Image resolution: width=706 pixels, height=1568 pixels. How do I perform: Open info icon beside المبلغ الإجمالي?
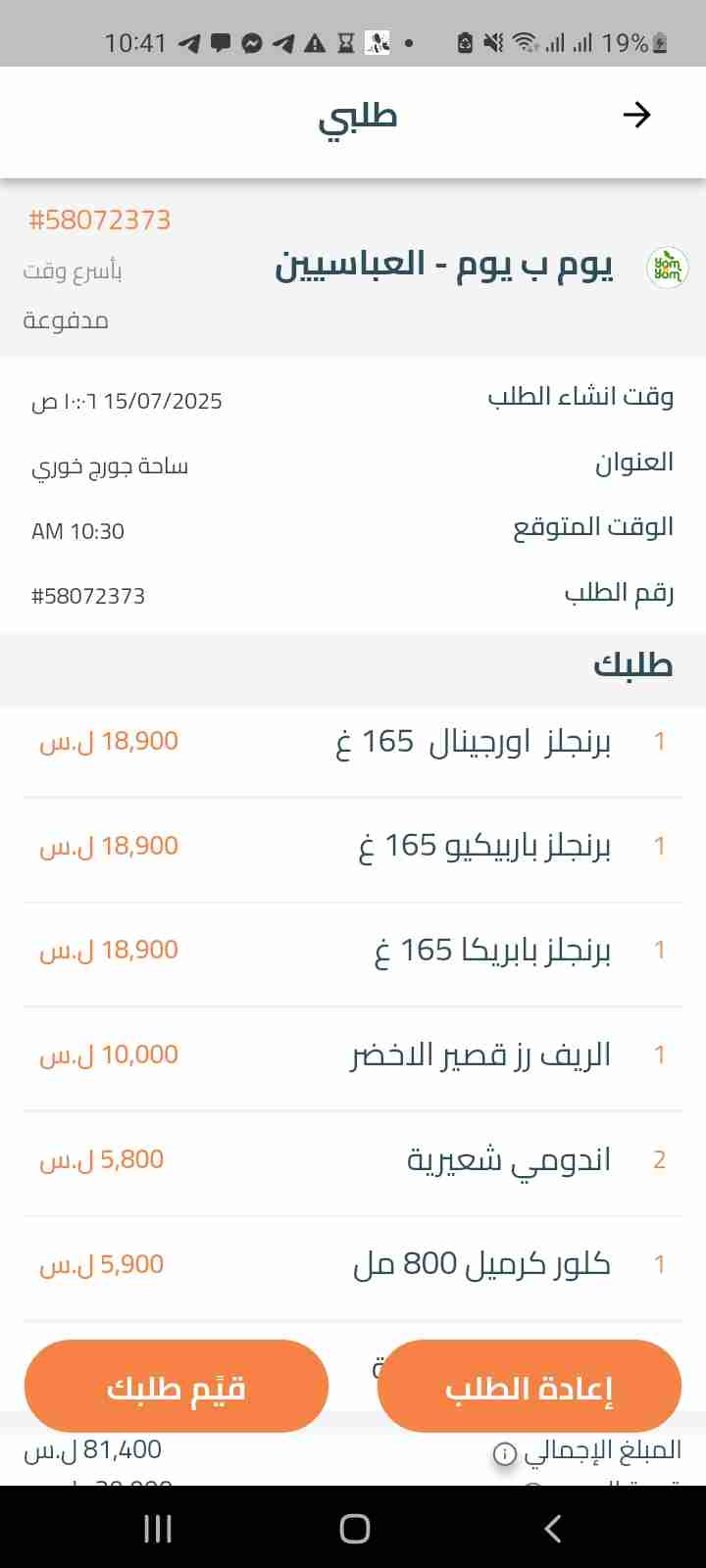click(x=504, y=1454)
